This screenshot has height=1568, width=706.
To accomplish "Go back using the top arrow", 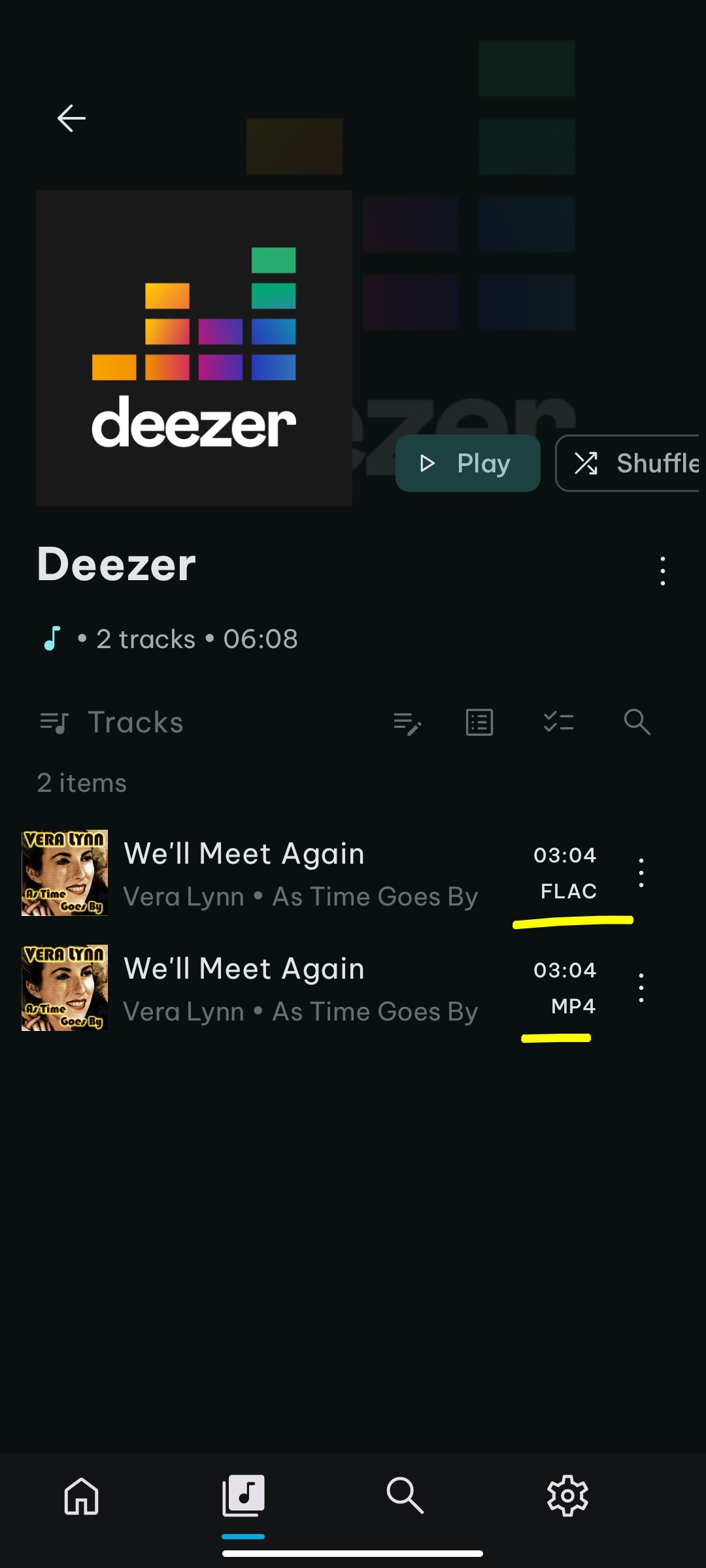I will click(71, 118).
